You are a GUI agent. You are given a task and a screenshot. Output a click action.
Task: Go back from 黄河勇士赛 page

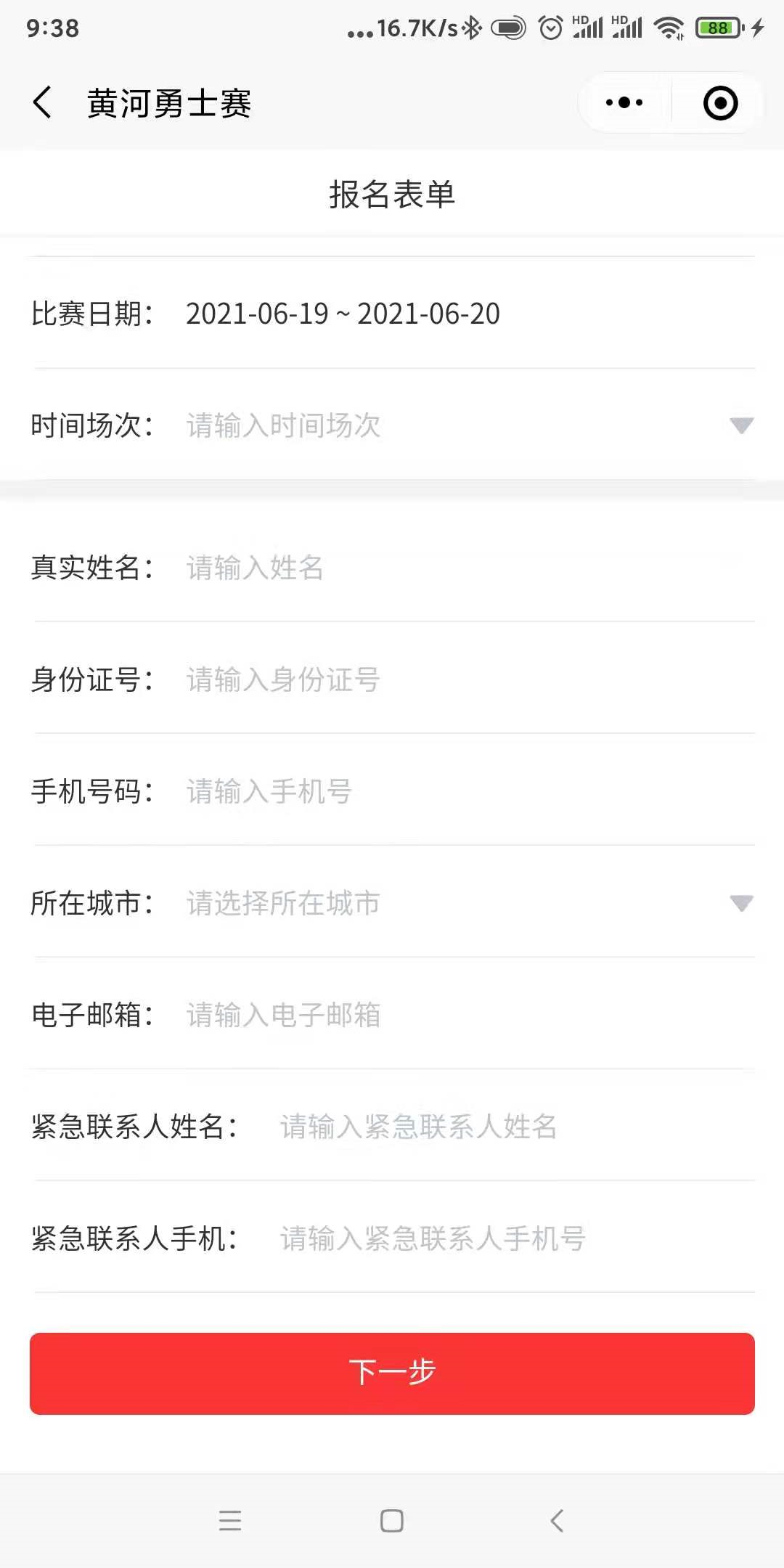(x=42, y=102)
